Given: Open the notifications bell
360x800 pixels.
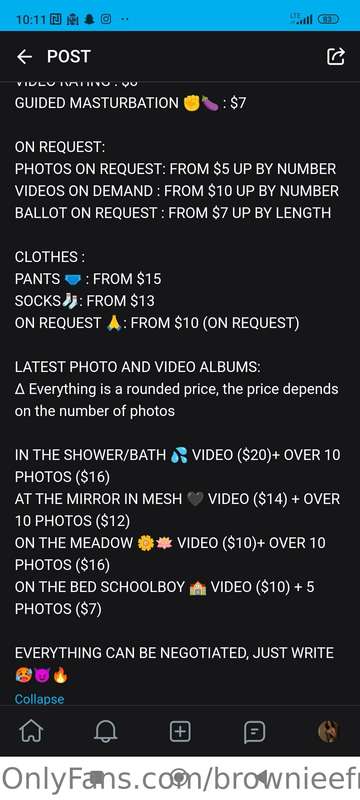Looking at the screenshot, I should click(x=106, y=732).
